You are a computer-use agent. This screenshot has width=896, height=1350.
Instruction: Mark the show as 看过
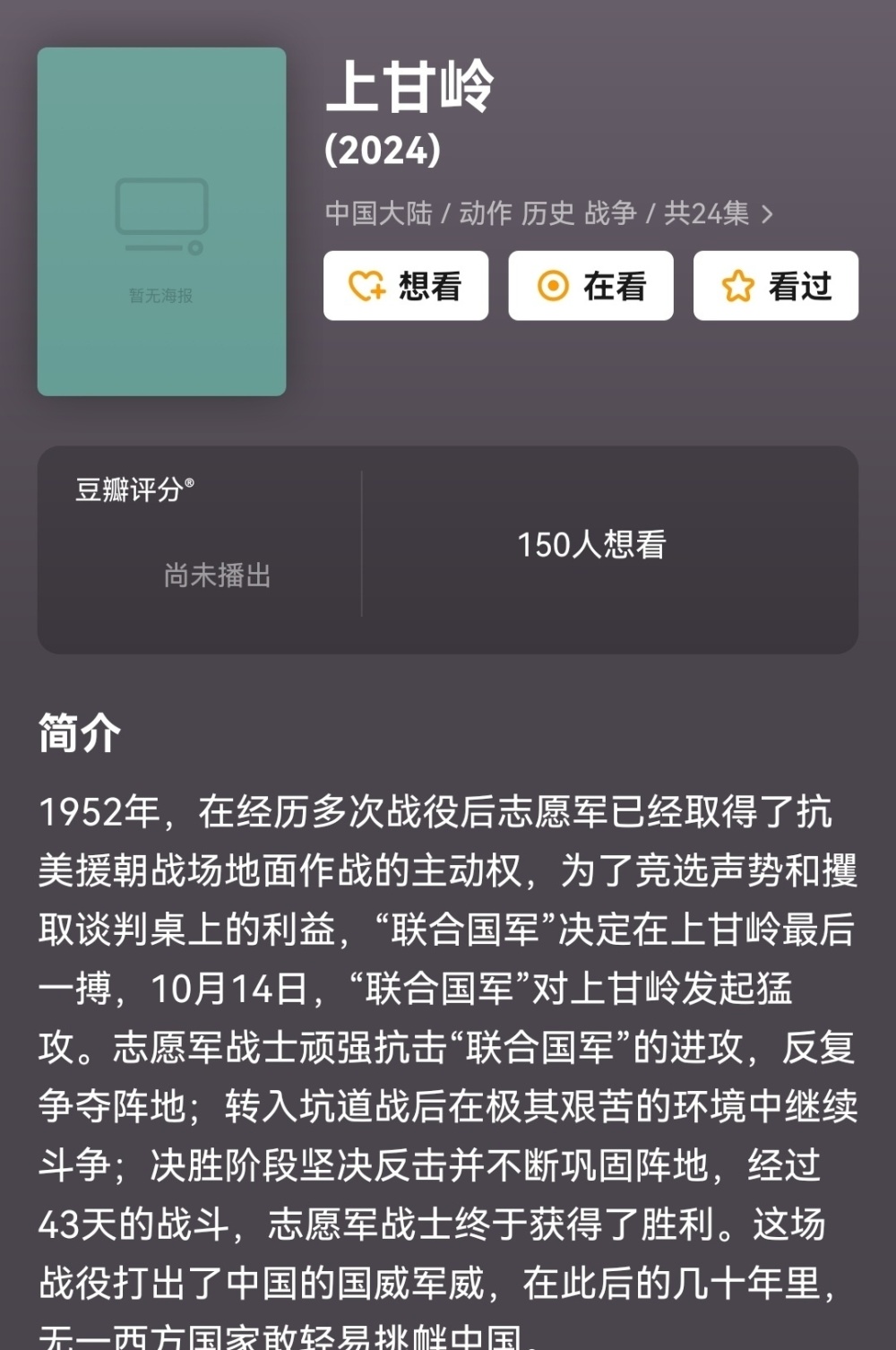775,286
